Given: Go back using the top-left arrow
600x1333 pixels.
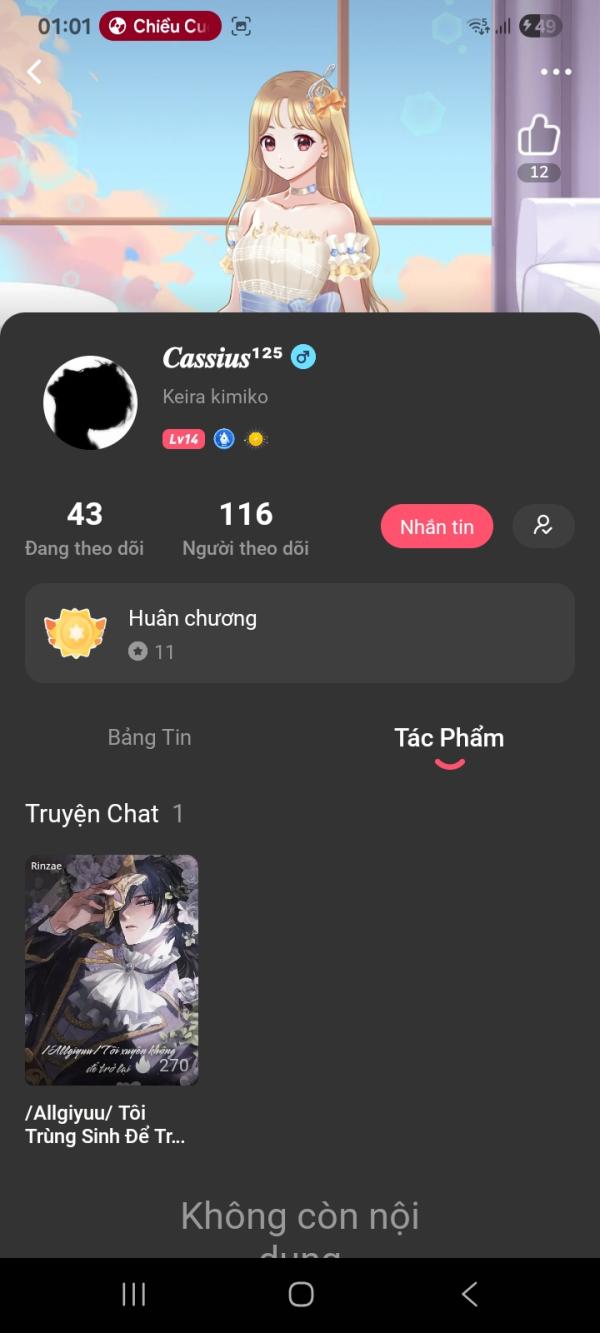Looking at the screenshot, I should (35, 71).
